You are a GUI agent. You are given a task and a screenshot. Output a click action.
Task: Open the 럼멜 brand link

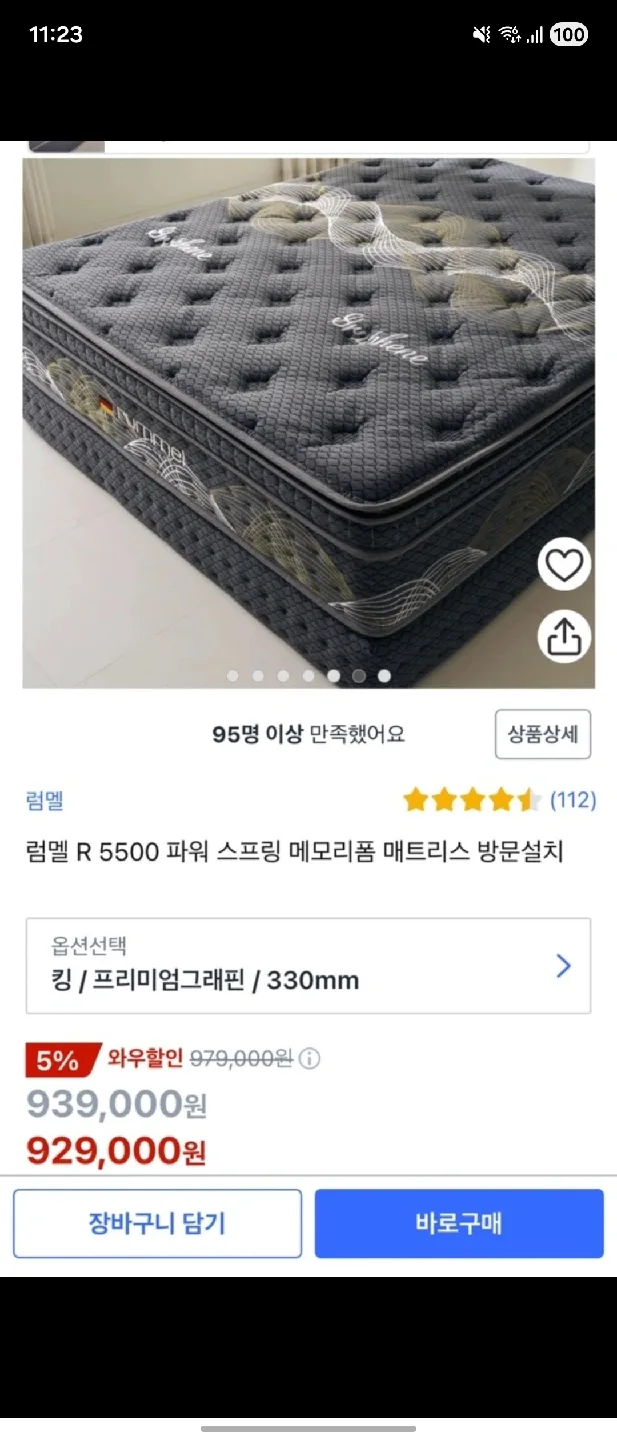45,800
